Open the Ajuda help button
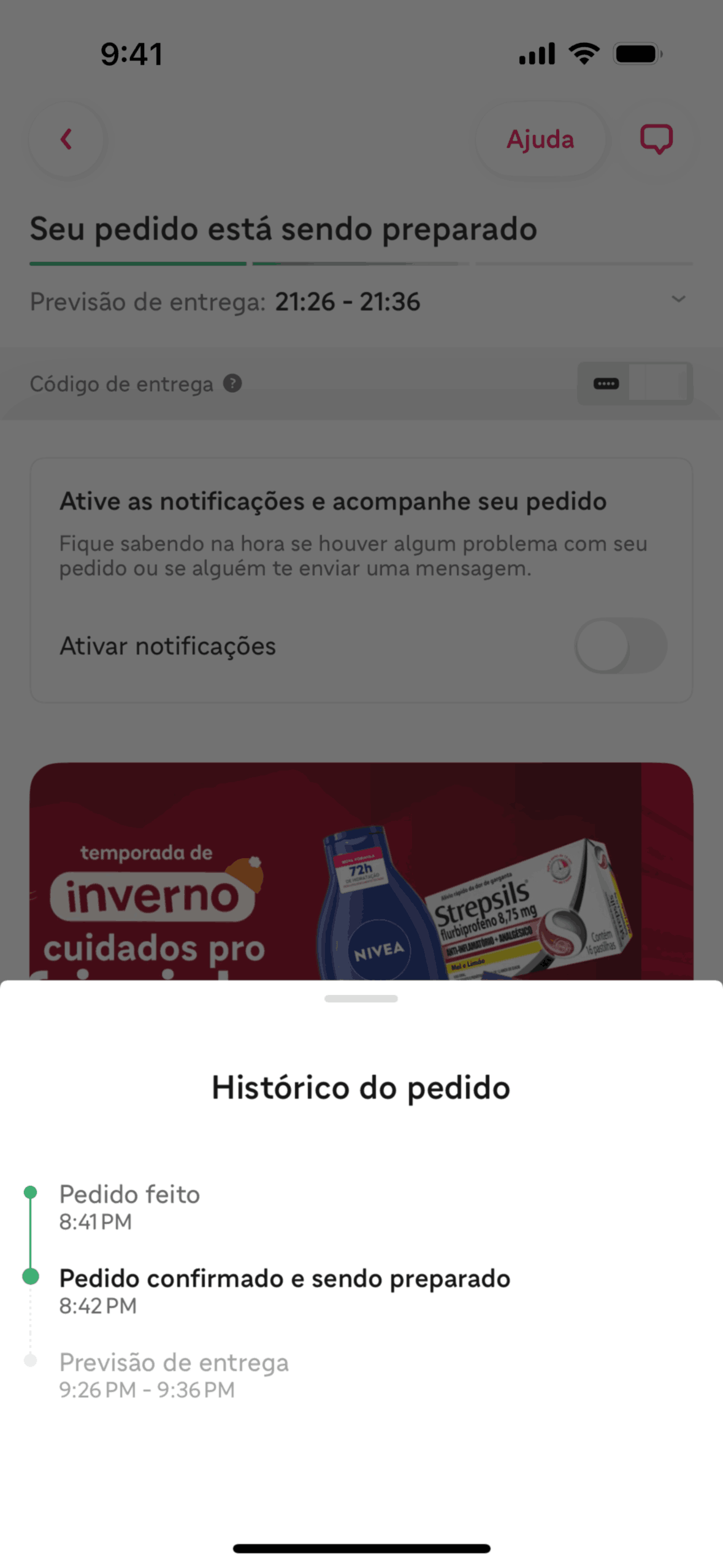This screenshot has height=1568, width=723. click(x=540, y=140)
